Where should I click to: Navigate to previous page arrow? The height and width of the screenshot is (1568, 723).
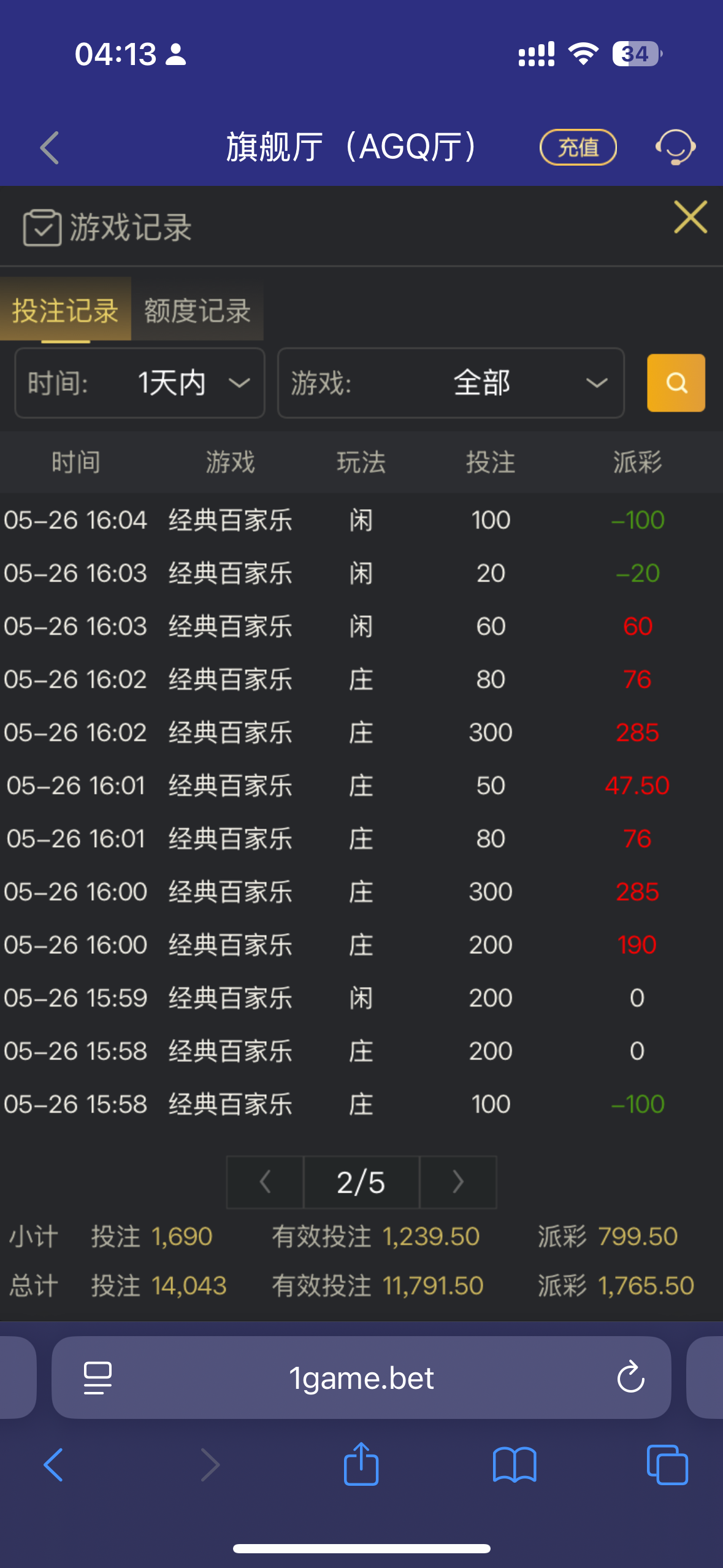pos(264,1182)
